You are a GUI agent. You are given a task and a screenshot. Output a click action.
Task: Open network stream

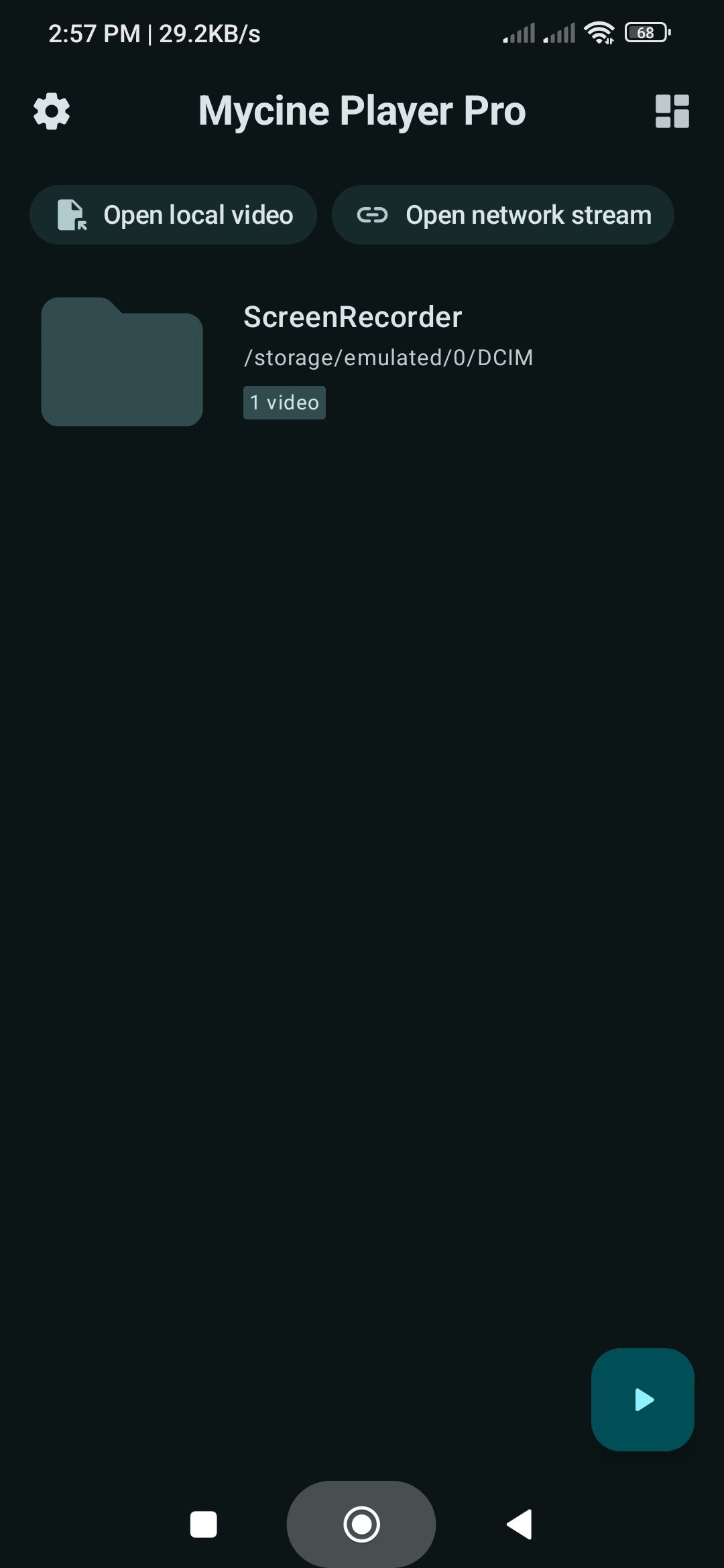pyautogui.click(x=503, y=215)
